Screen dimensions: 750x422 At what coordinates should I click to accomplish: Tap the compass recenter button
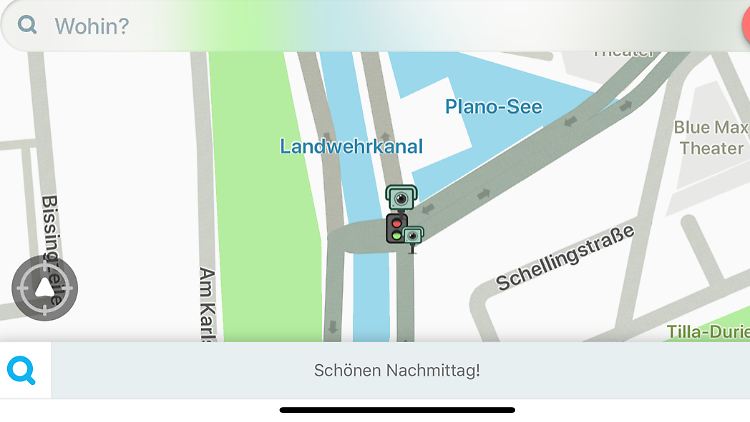click(44, 288)
